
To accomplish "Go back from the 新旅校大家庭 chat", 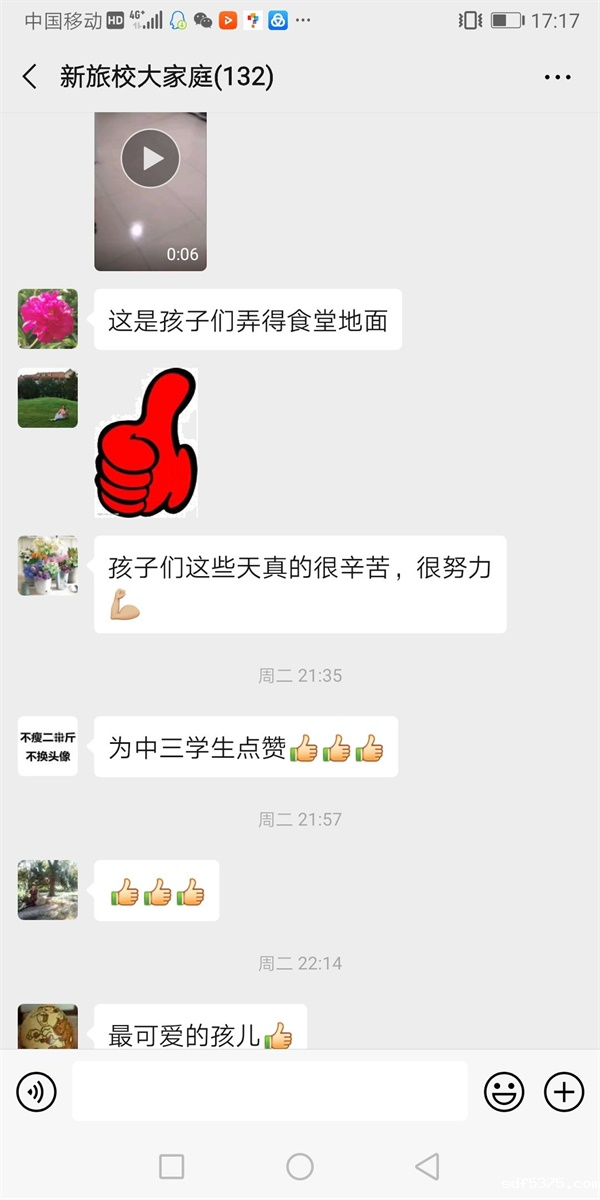I will [30, 77].
